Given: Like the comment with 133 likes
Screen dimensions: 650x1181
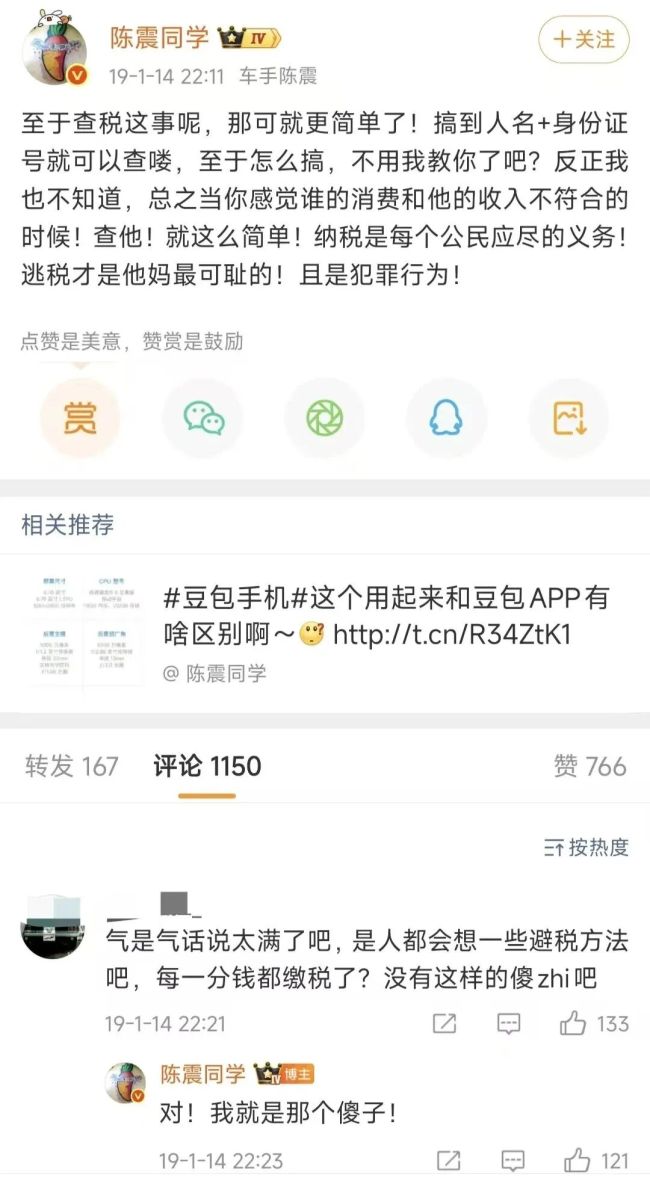Looking at the screenshot, I should (574, 1023).
